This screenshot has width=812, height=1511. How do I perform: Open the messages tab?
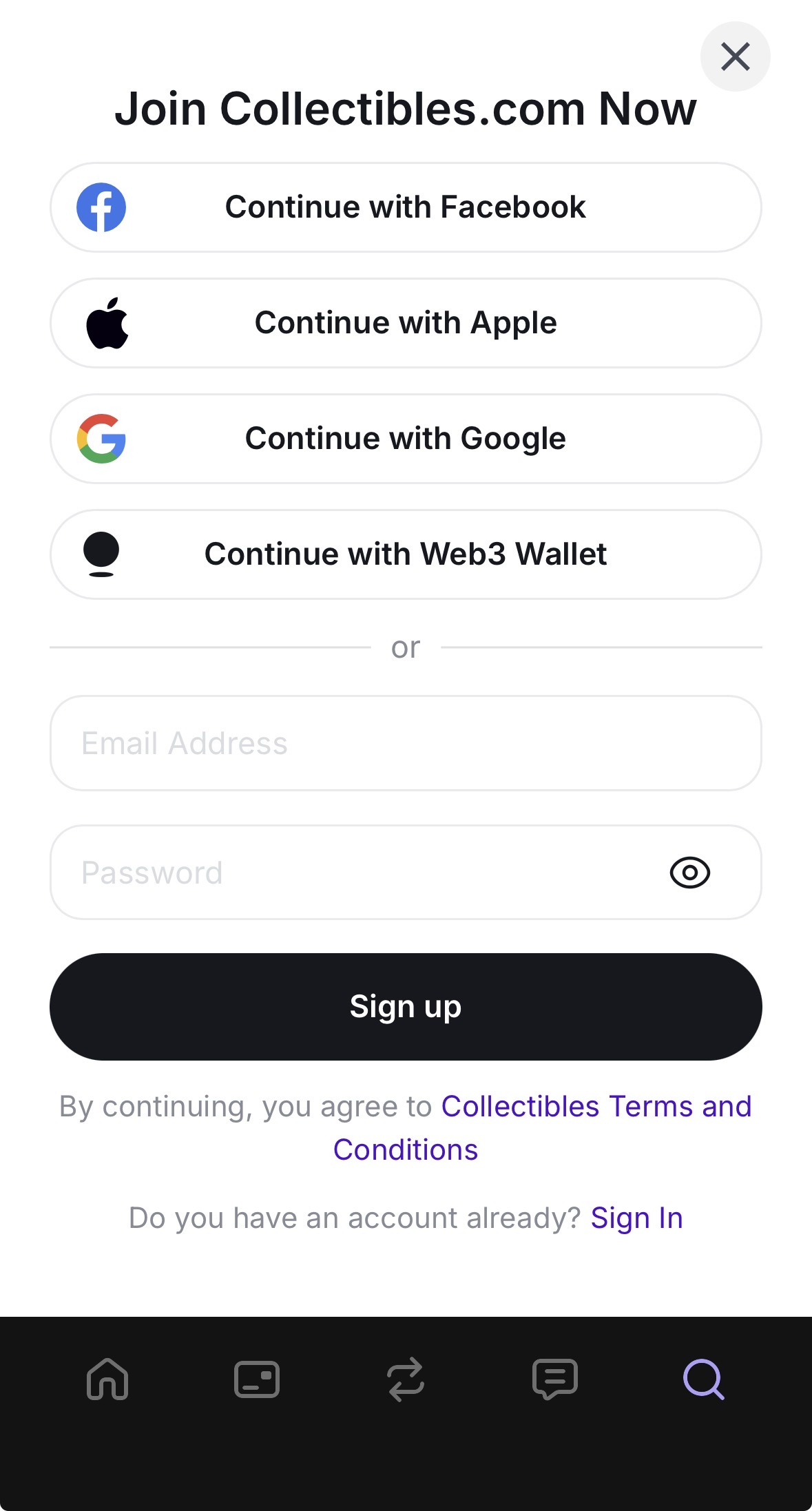click(x=554, y=1379)
